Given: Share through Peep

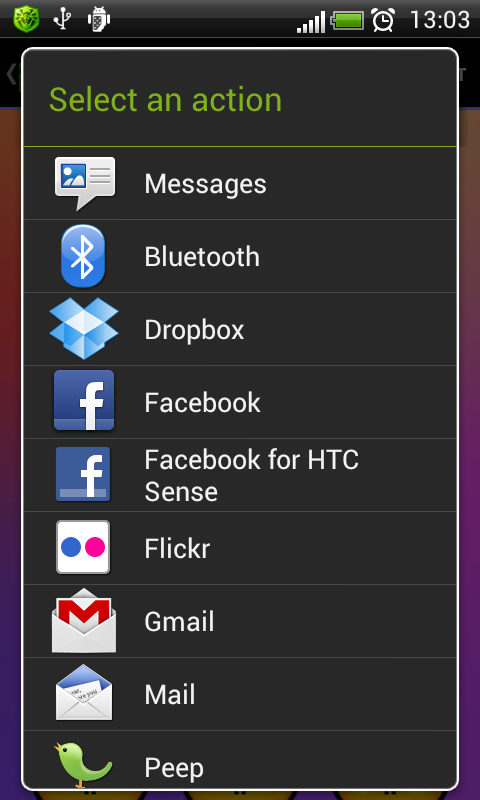Looking at the screenshot, I should [240, 760].
